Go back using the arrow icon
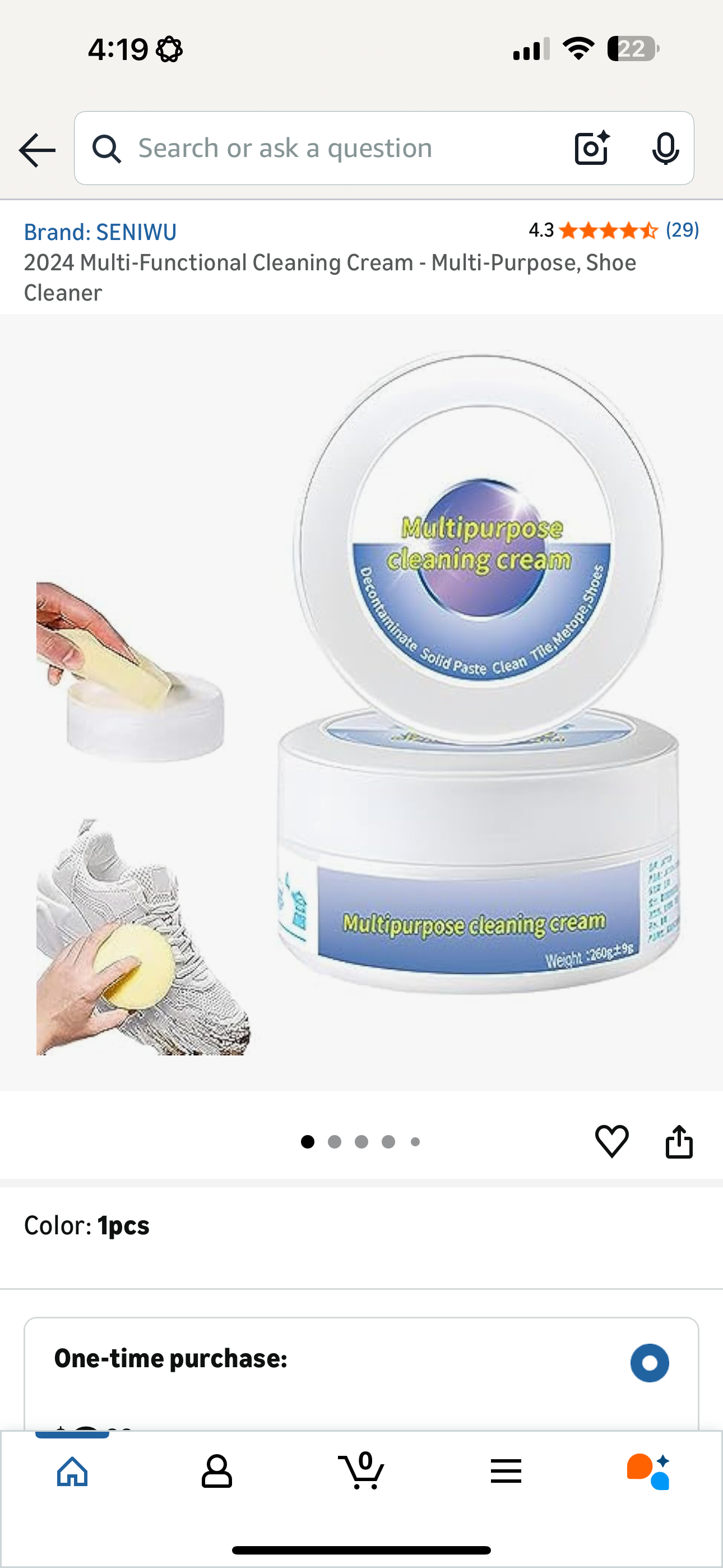This screenshot has width=723, height=1568. (x=37, y=150)
